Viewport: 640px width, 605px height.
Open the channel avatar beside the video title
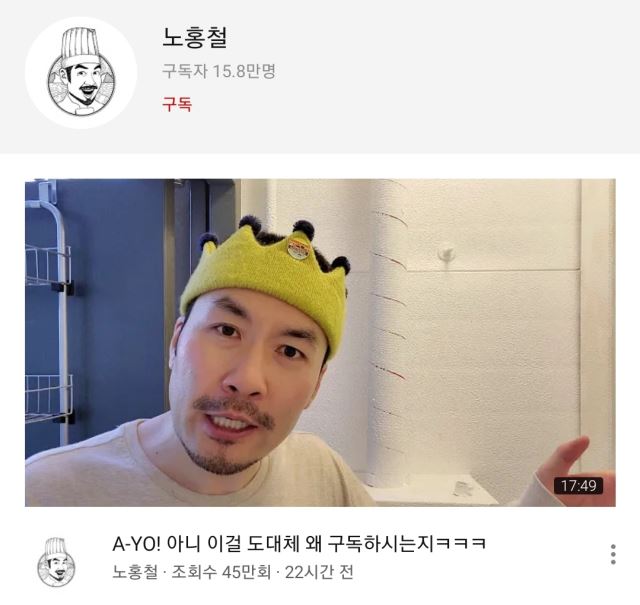click(x=58, y=561)
